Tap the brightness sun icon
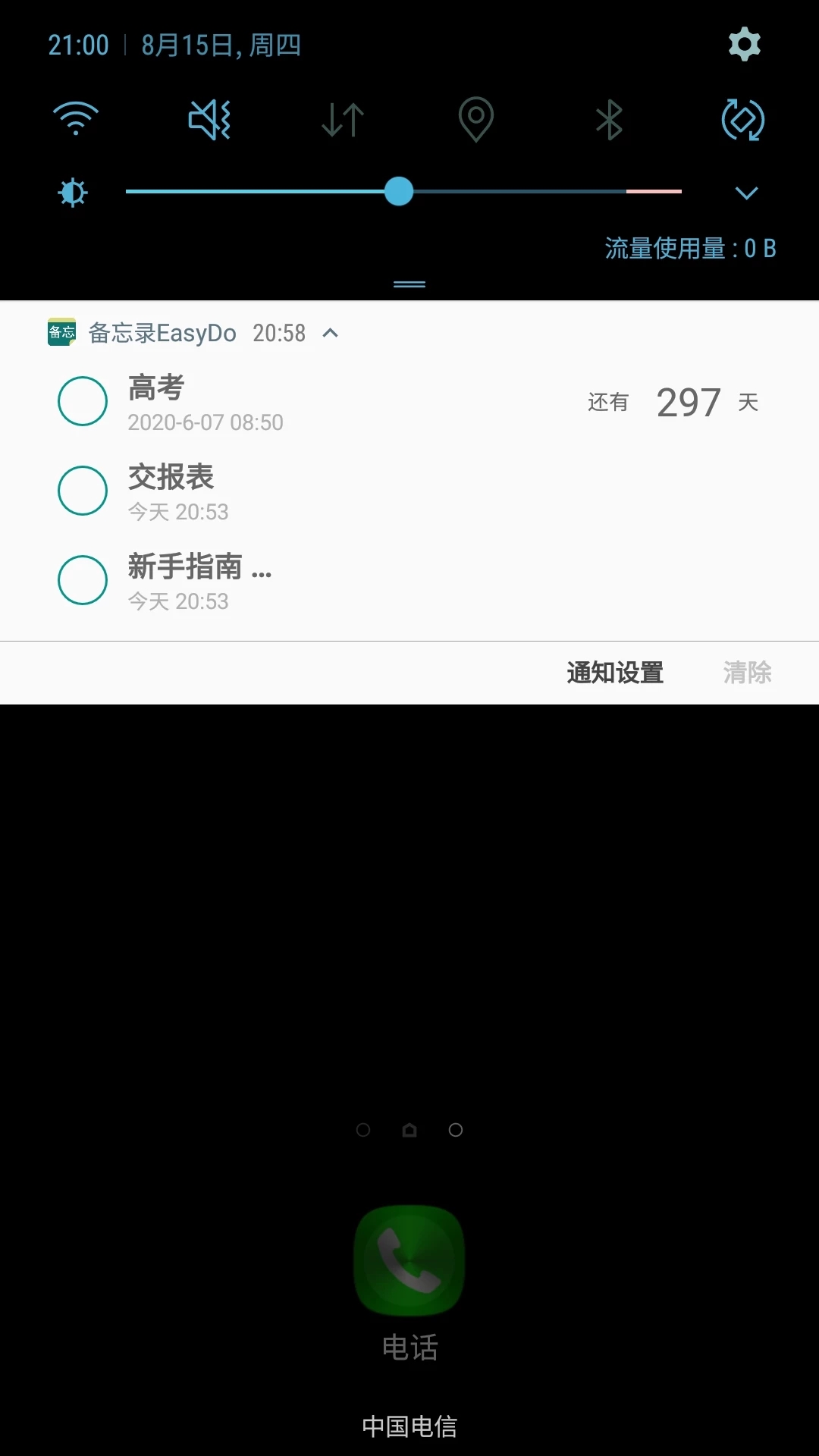 [x=71, y=192]
